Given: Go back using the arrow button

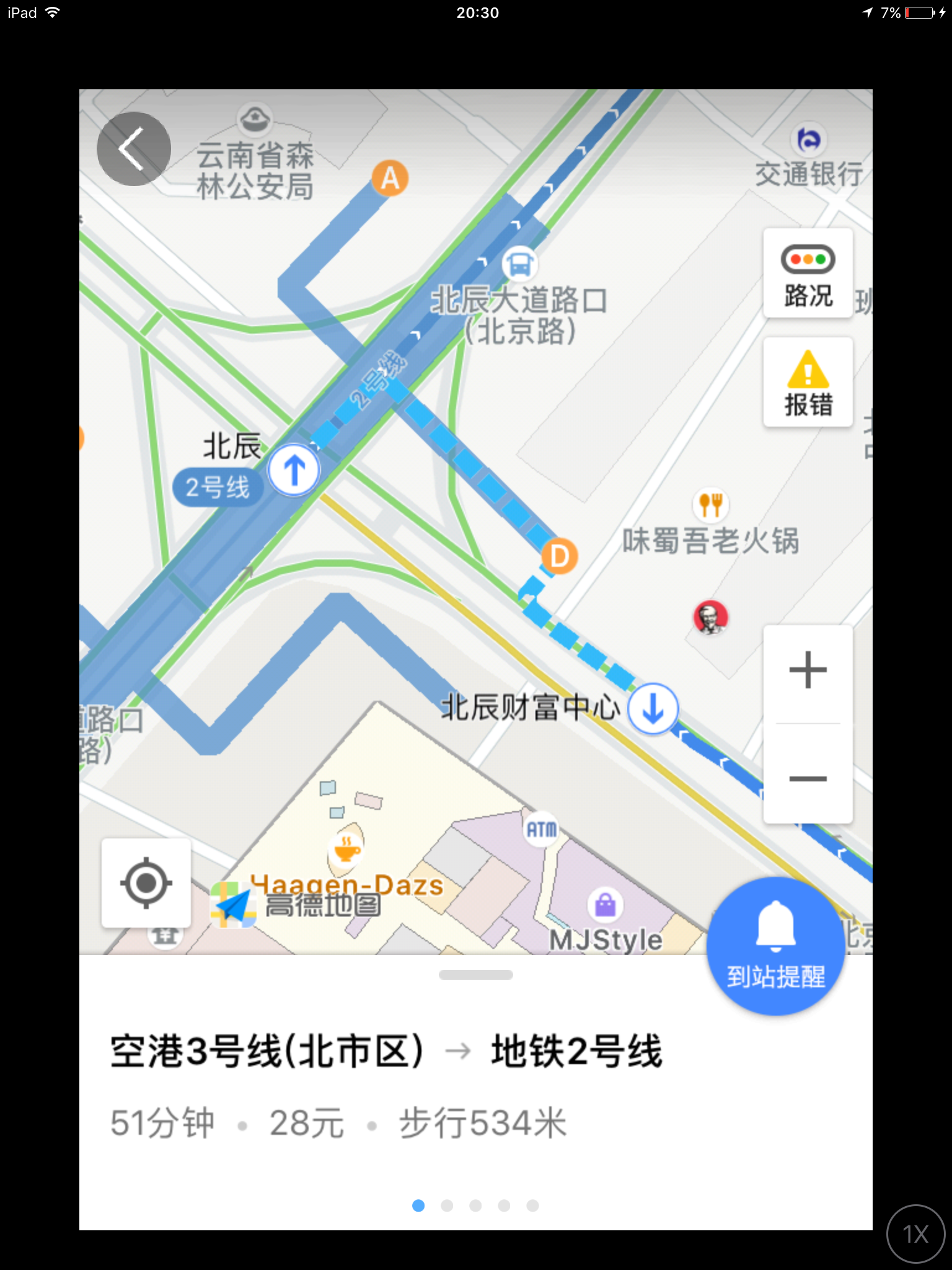Looking at the screenshot, I should [133, 149].
